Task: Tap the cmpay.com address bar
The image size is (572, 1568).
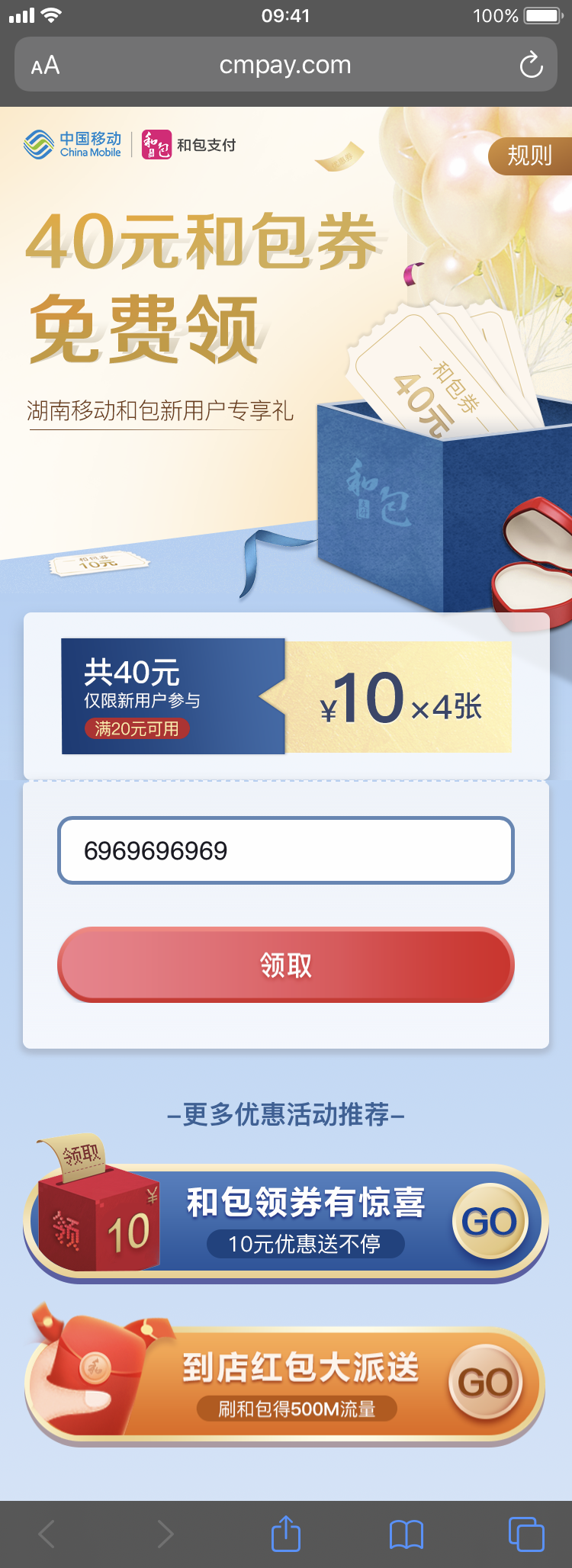Action: (x=285, y=66)
